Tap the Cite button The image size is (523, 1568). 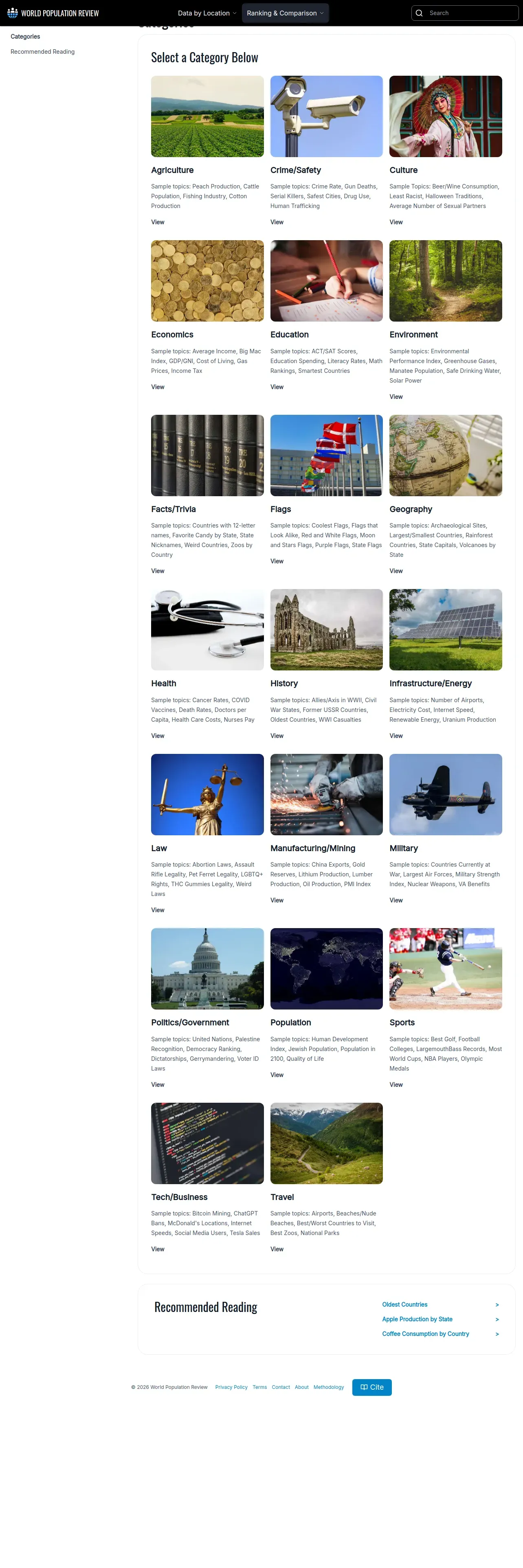(371, 1387)
